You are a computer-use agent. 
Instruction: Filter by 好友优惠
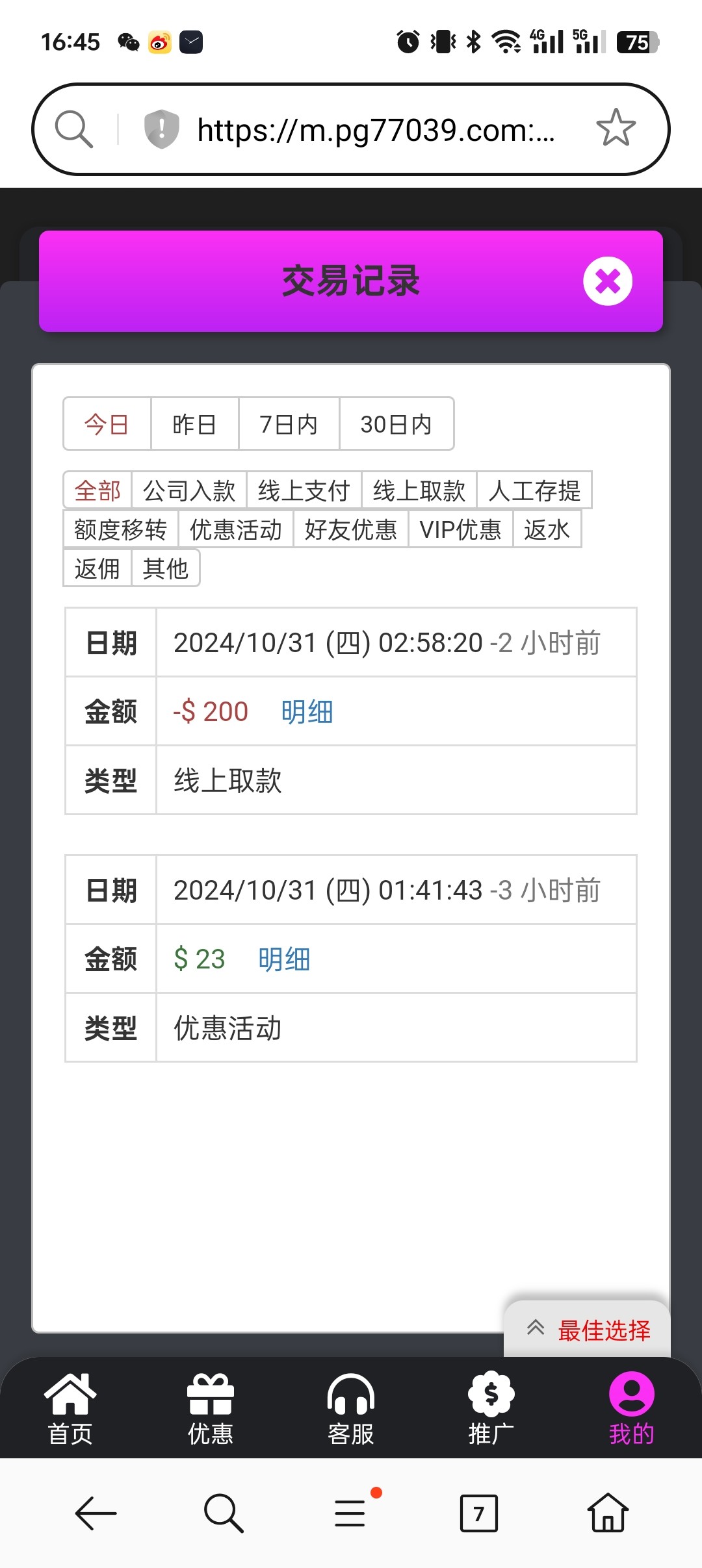[x=350, y=529]
